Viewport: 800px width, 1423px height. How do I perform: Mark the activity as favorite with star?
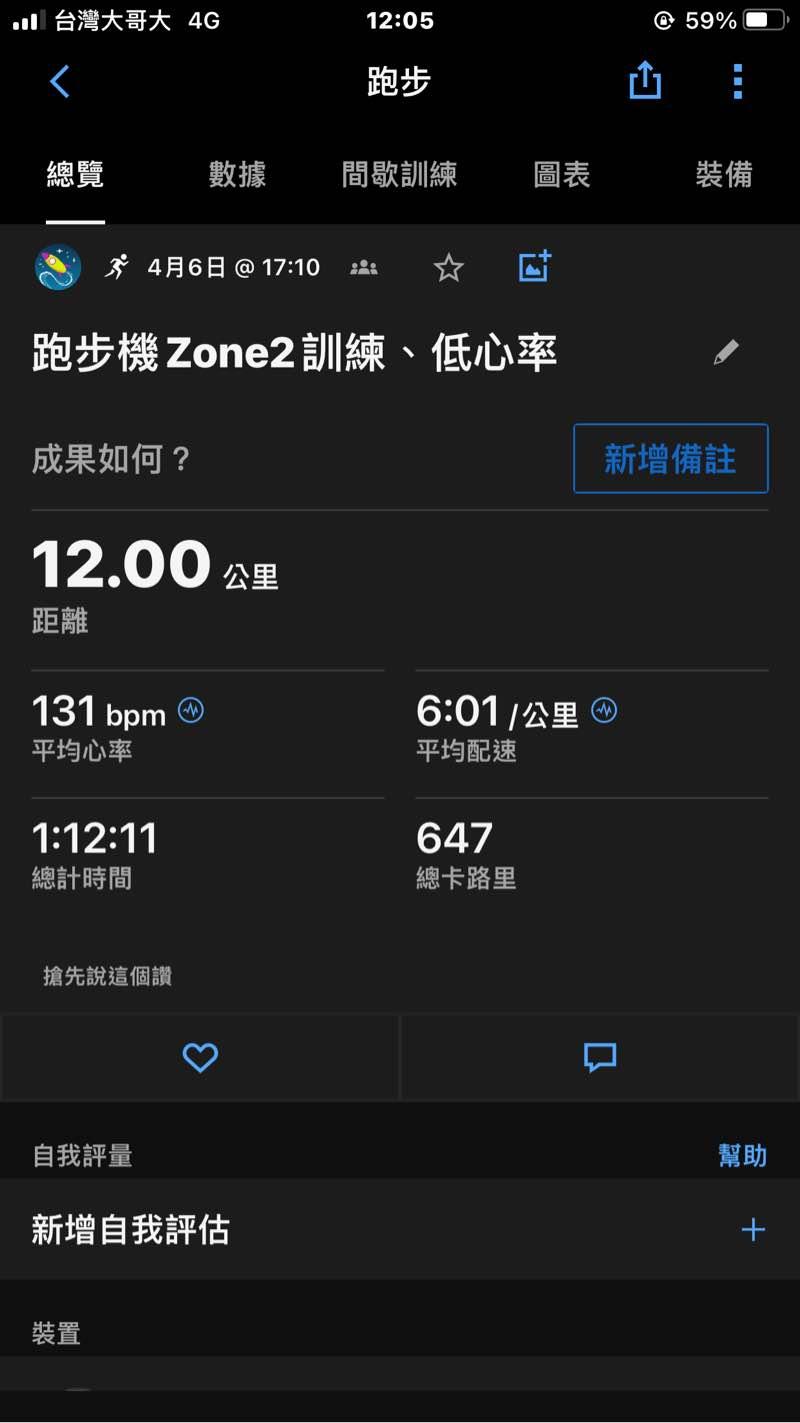449,268
